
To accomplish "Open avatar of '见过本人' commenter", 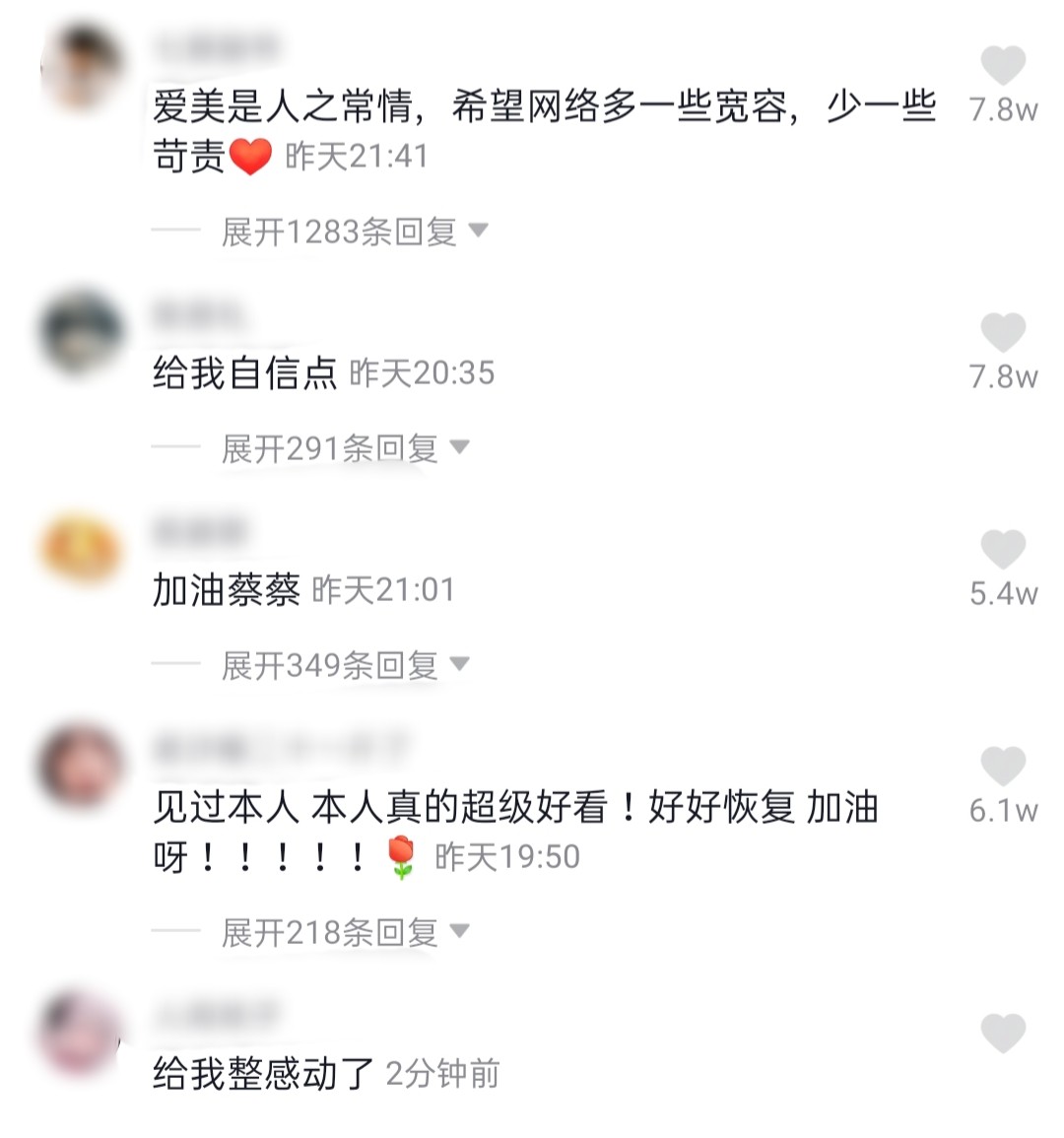I will (x=81, y=767).
